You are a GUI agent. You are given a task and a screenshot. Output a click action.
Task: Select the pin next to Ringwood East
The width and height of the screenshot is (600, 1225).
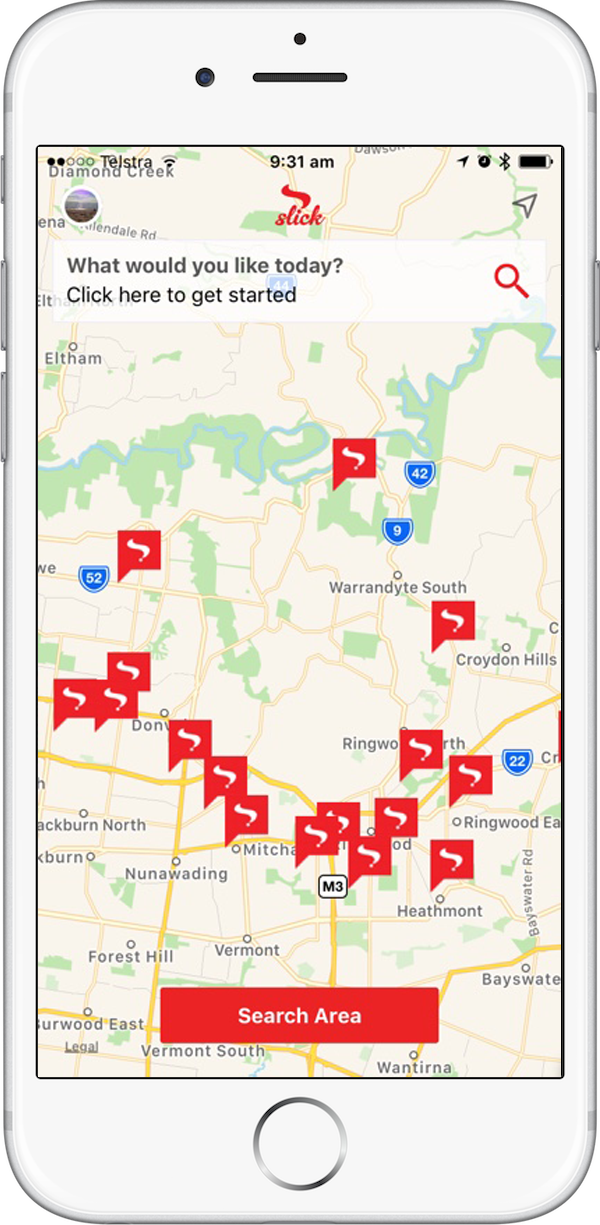tap(470, 776)
